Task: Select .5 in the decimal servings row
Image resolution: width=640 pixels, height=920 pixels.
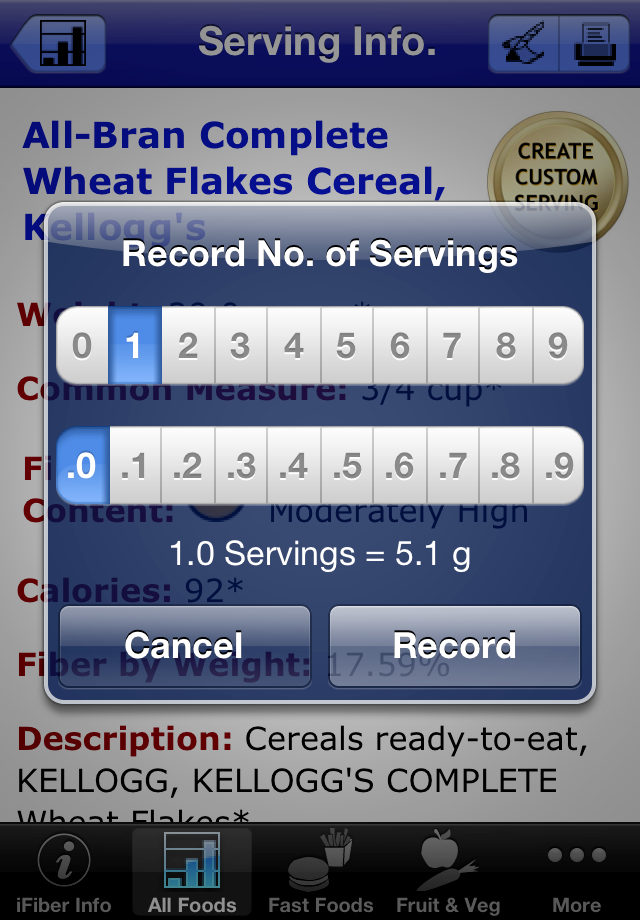Action: (x=346, y=466)
